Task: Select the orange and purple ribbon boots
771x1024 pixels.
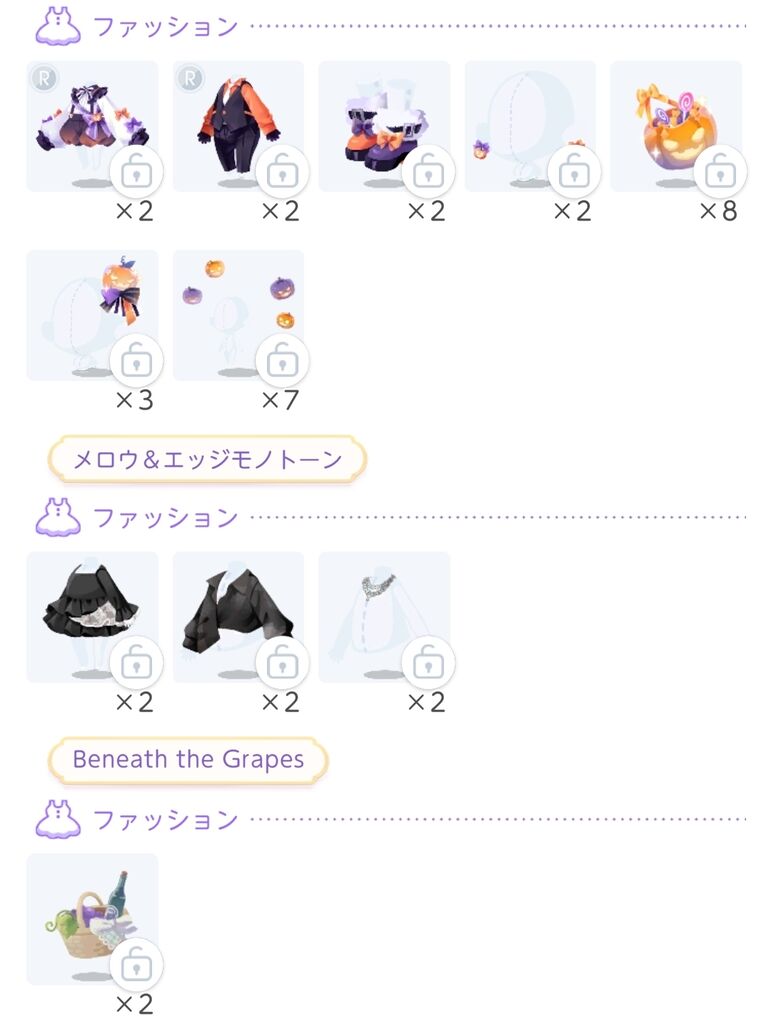Action: tap(383, 126)
